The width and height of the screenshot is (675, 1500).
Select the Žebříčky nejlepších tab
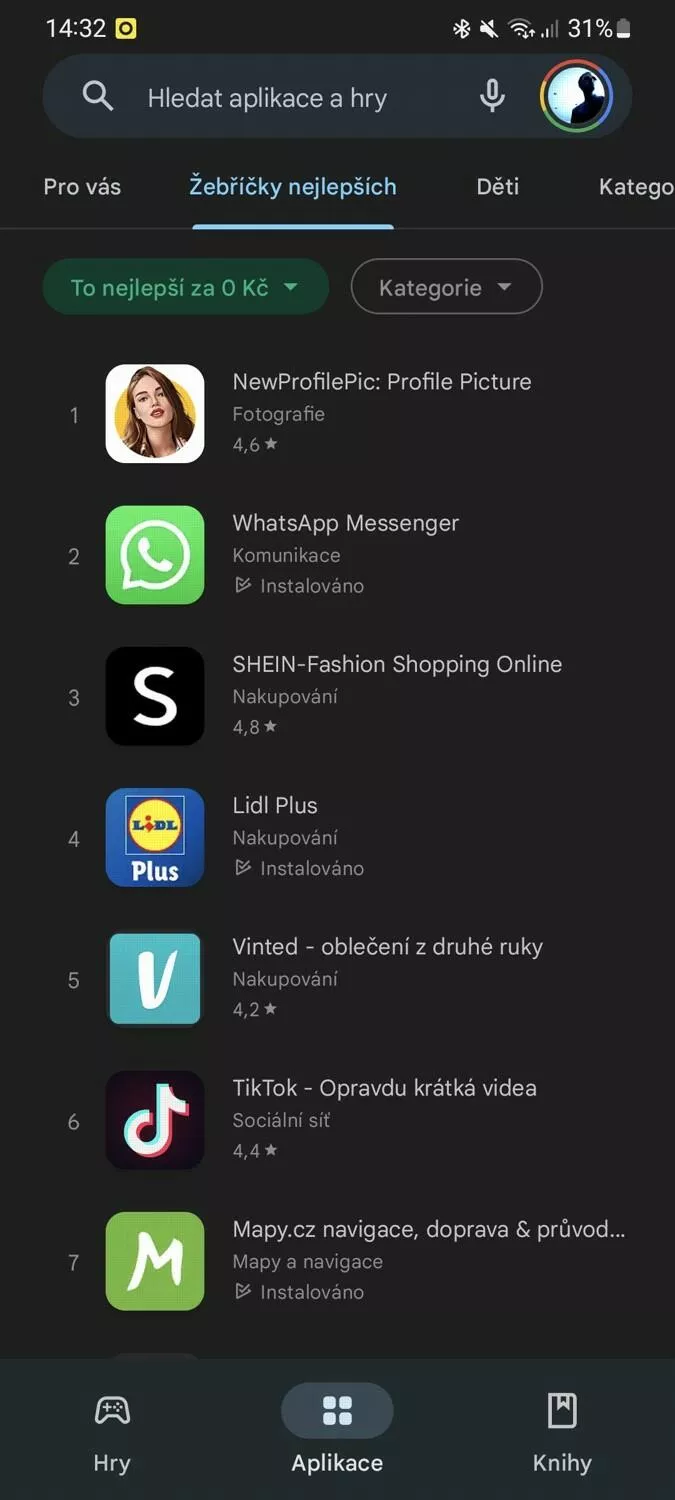pyautogui.click(x=293, y=187)
